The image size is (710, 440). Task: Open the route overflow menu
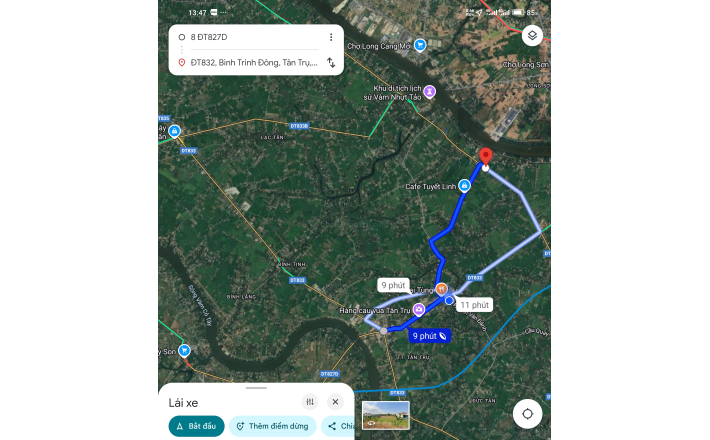coord(331,37)
